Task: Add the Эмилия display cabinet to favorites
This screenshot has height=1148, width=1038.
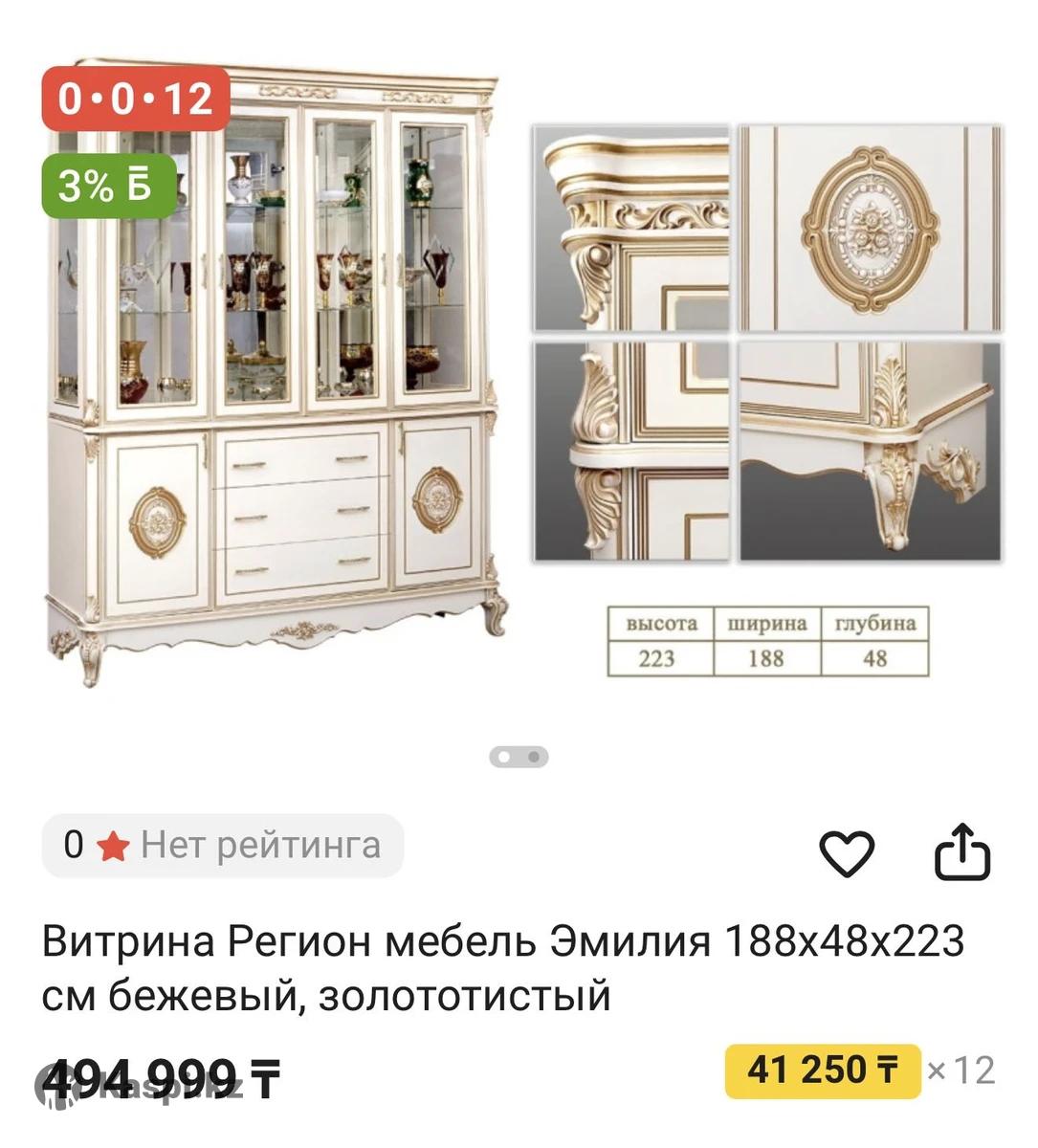Action: coord(848,851)
